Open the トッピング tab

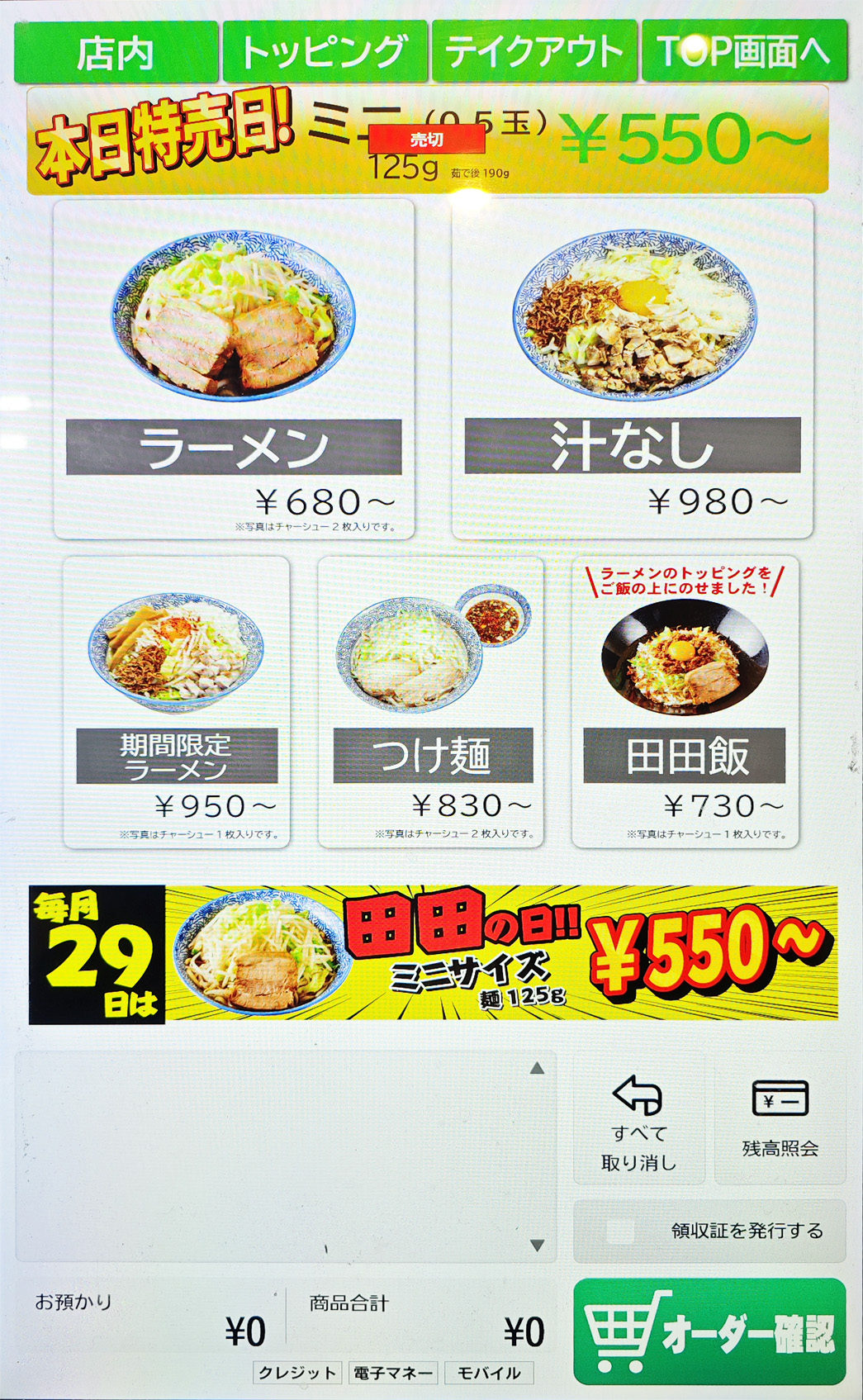tap(325, 52)
